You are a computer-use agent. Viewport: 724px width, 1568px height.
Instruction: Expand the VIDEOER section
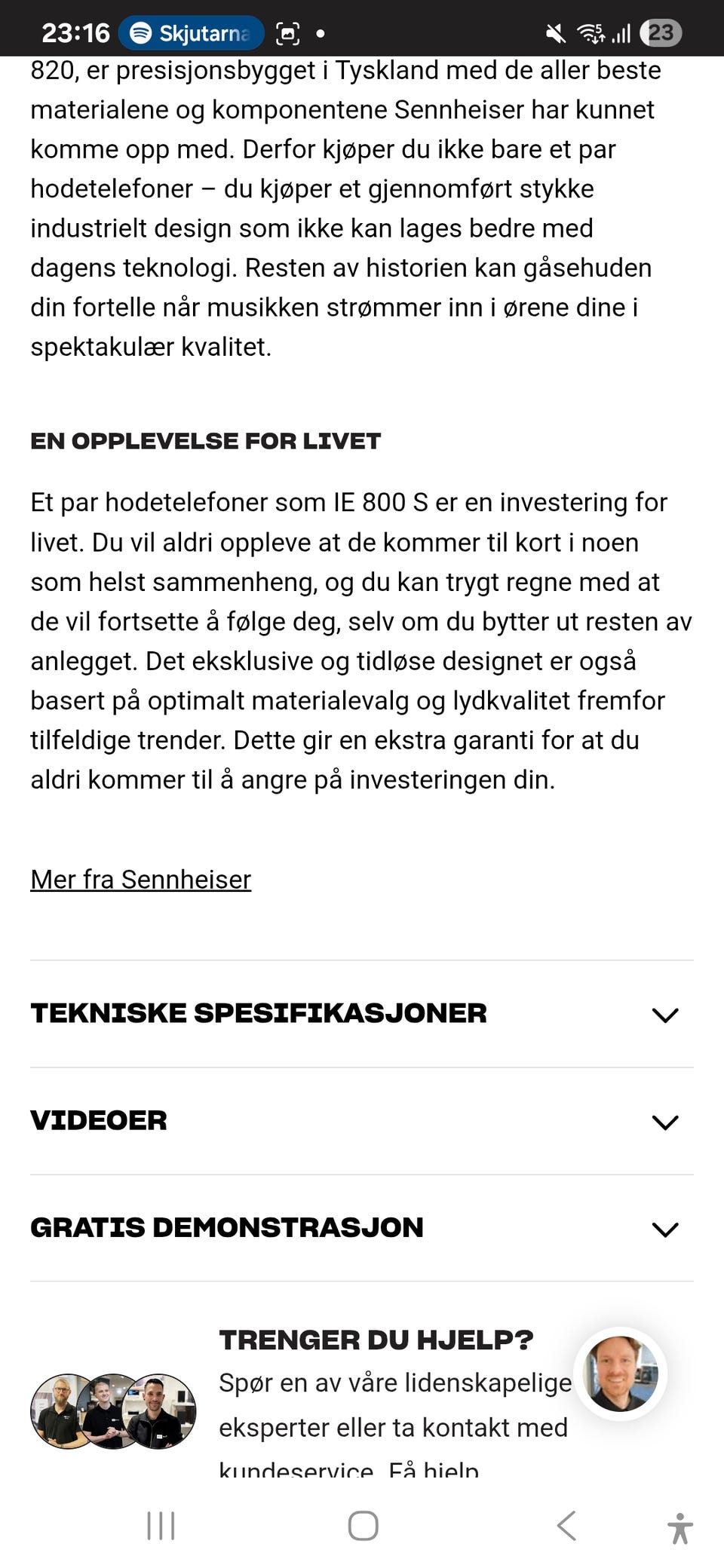click(98, 1121)
